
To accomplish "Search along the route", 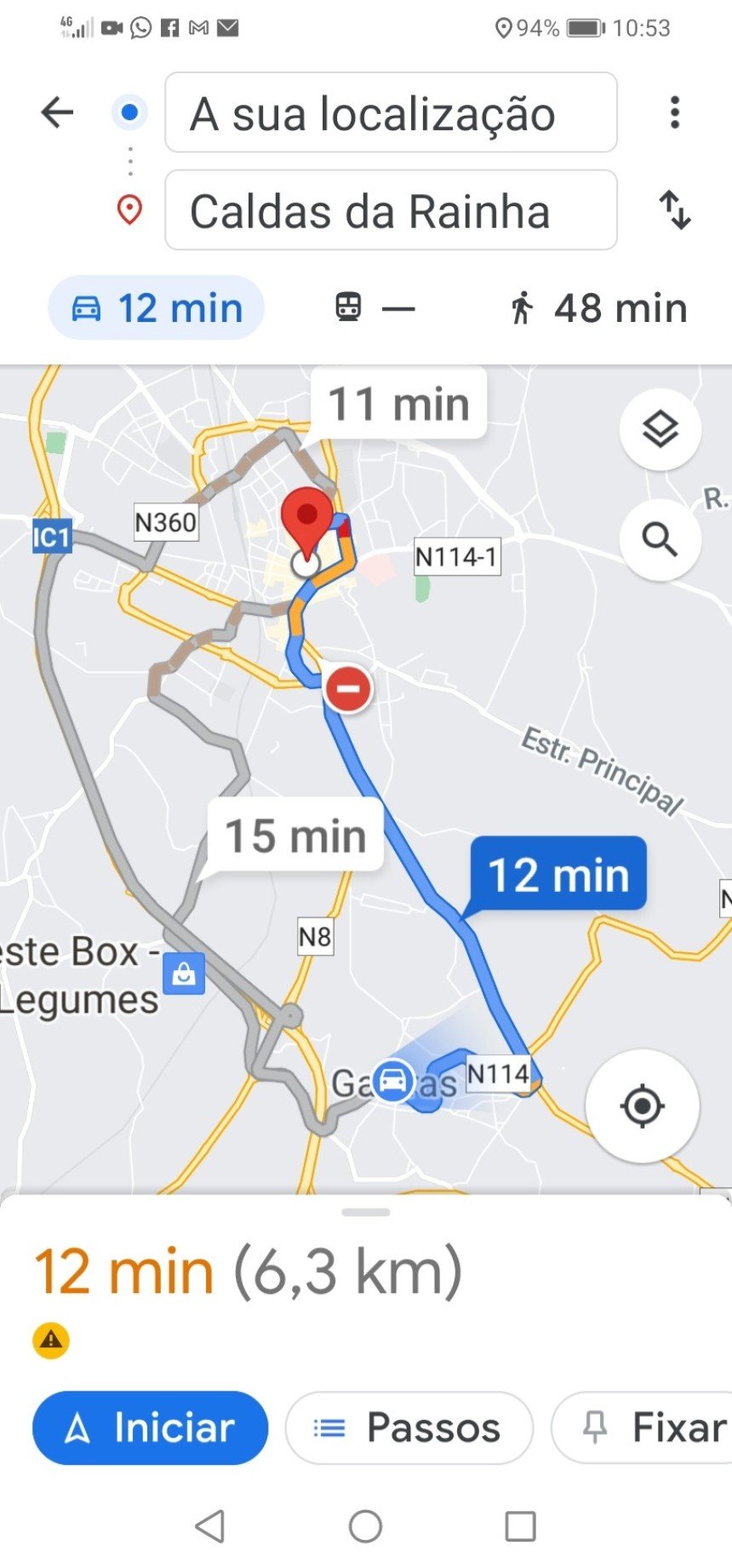I will click(660, 539).
